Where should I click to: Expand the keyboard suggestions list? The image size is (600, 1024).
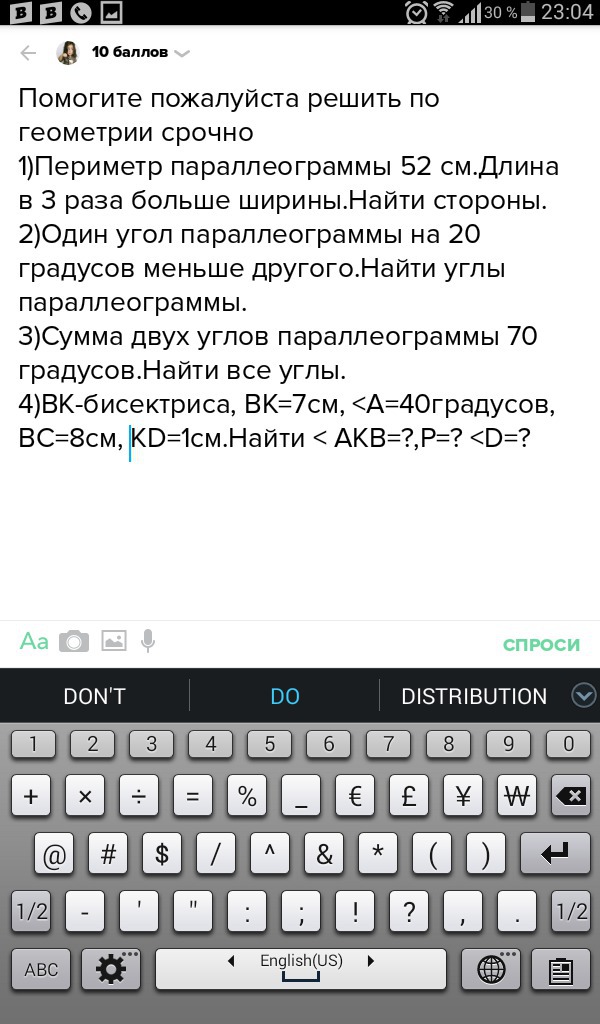point(584,696)
